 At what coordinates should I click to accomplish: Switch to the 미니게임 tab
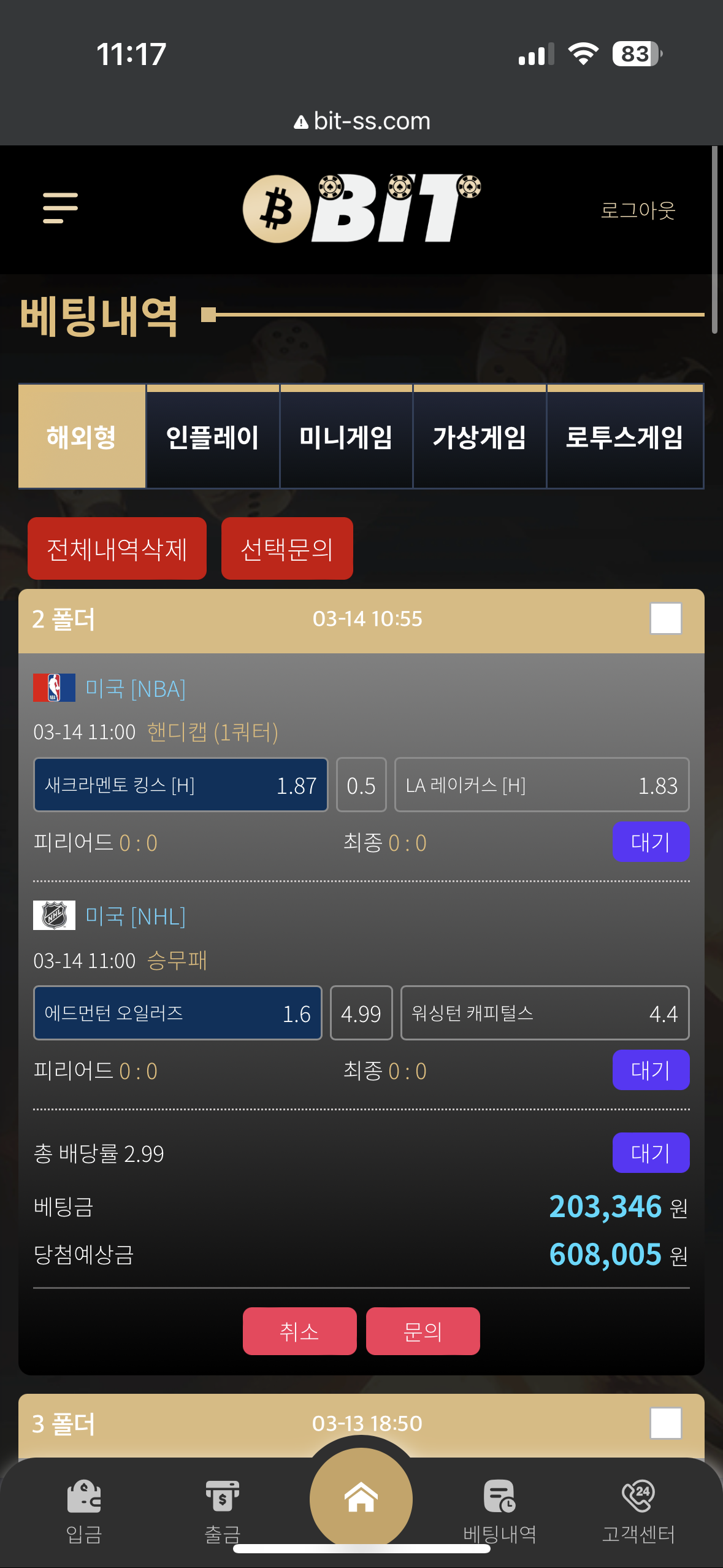click(346, 437)
